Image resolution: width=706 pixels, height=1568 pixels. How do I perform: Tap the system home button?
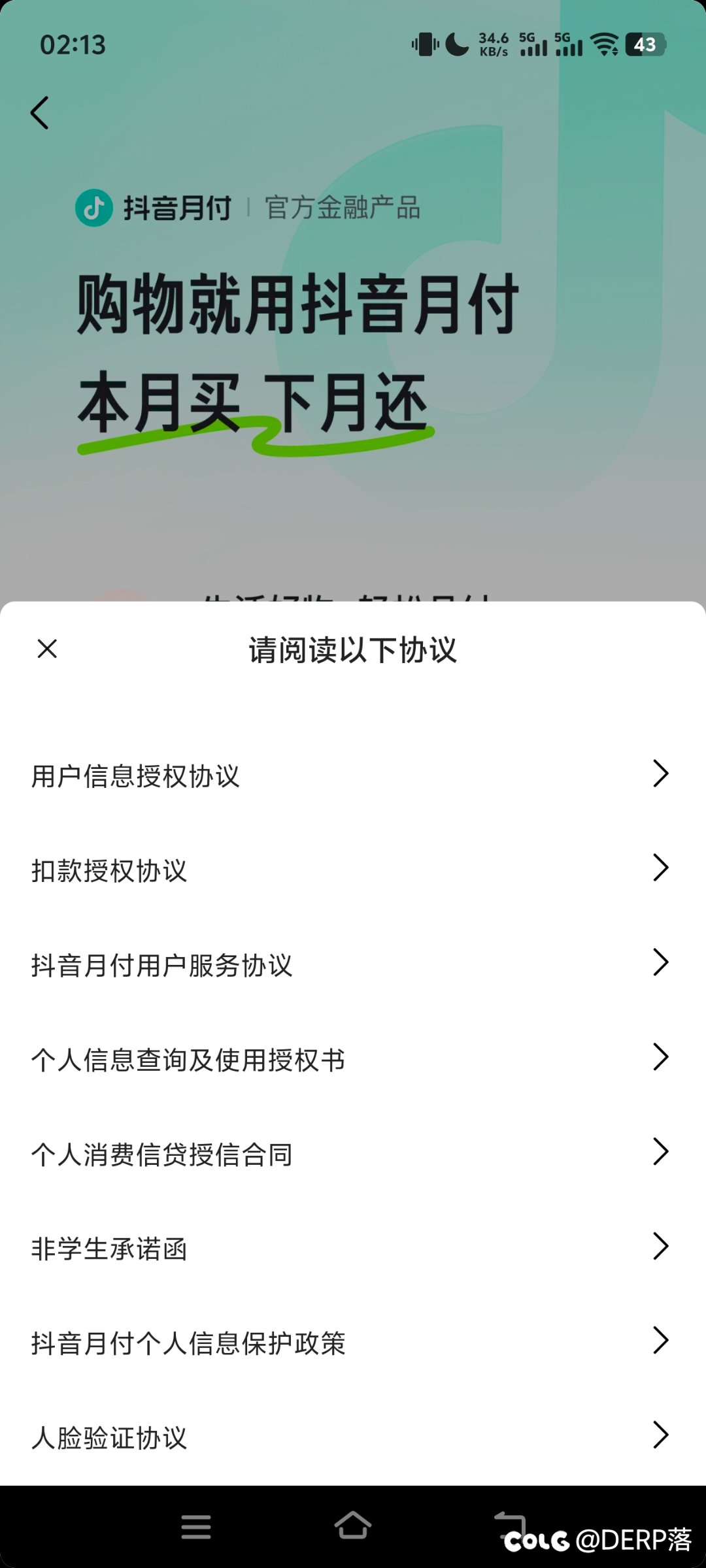pyautogui.click(x=353, y=1526)
